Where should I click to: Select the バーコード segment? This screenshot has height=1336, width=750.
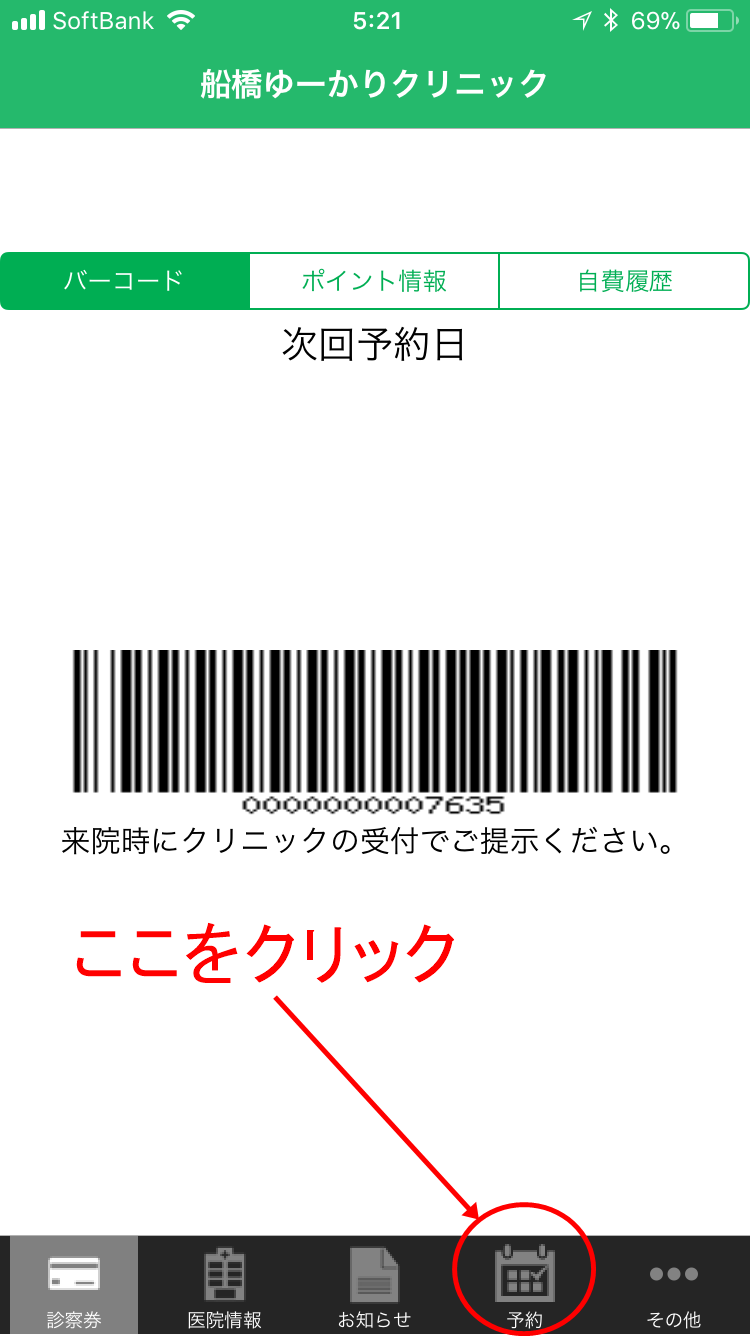(x=124, y=281)
